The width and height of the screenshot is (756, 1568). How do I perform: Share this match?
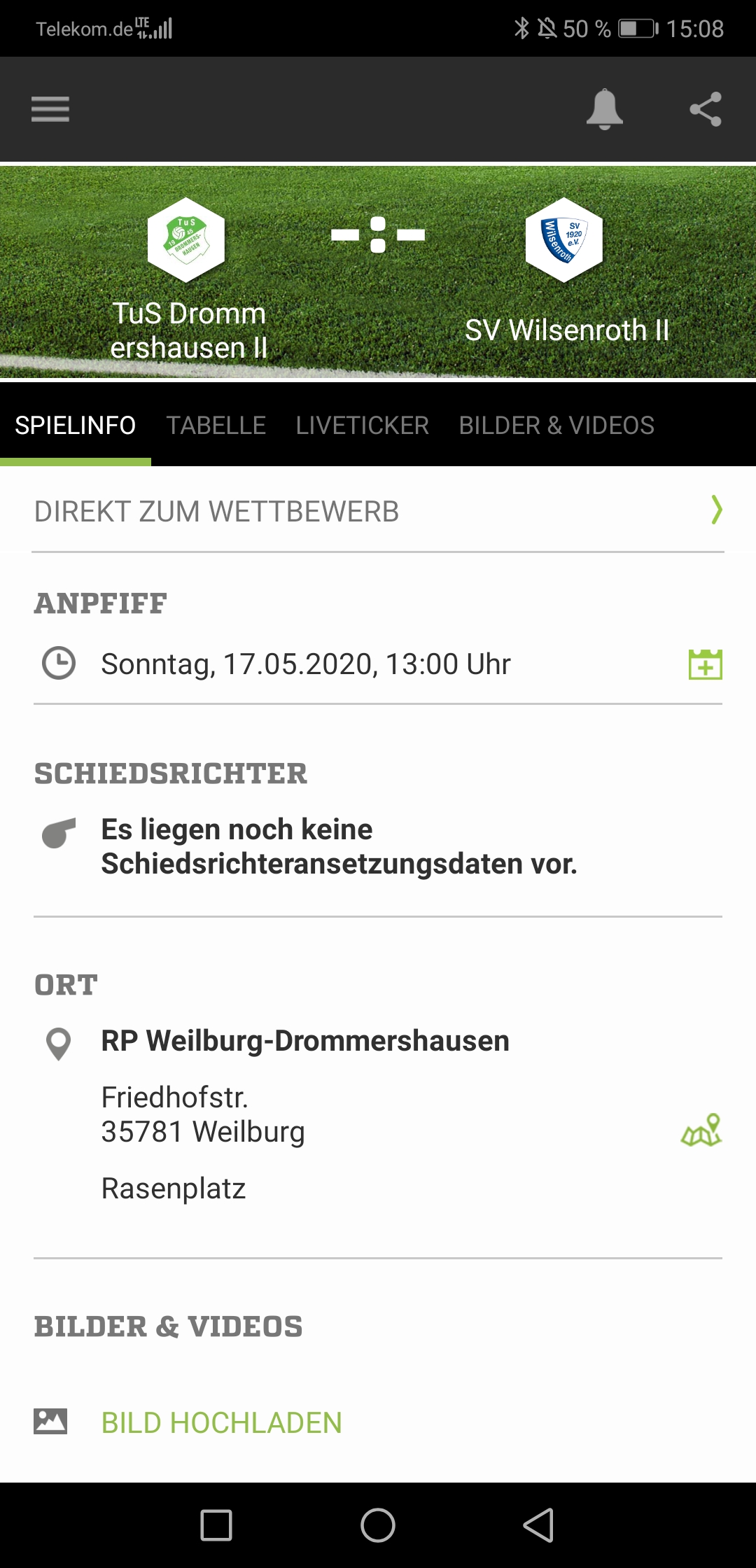(705, 109)
